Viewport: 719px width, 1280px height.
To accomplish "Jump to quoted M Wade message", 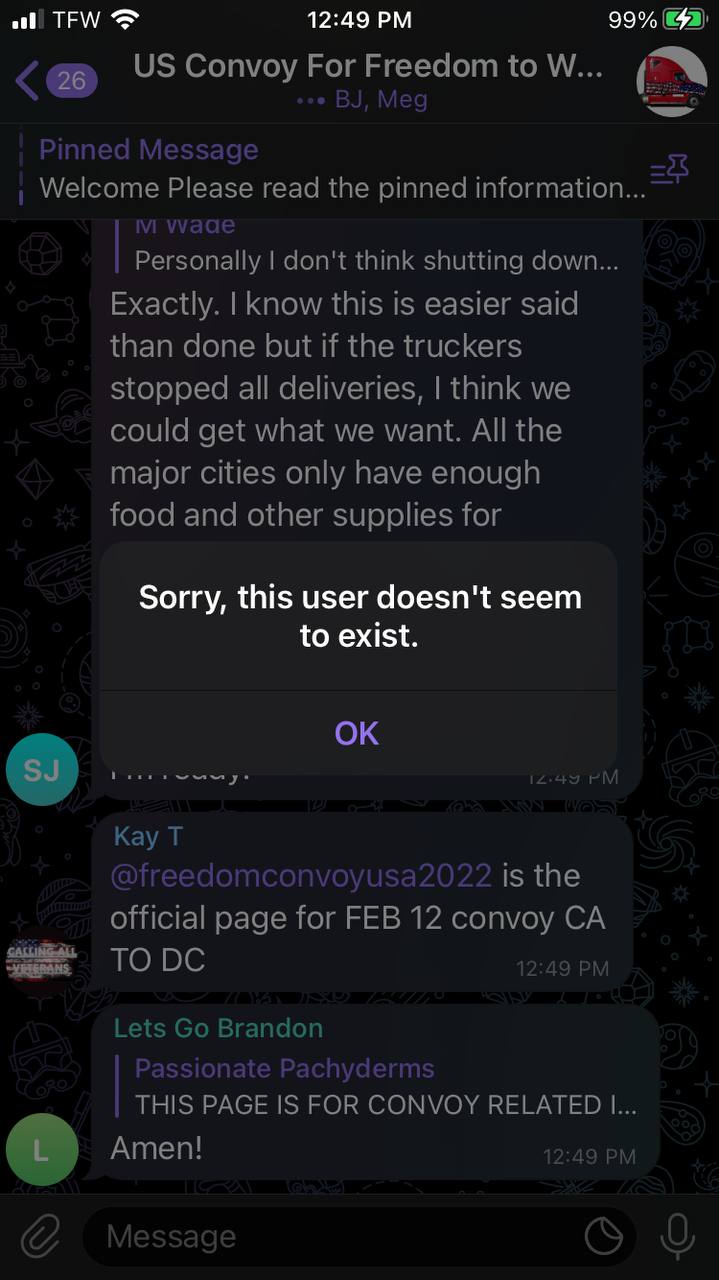I will 375,247.
